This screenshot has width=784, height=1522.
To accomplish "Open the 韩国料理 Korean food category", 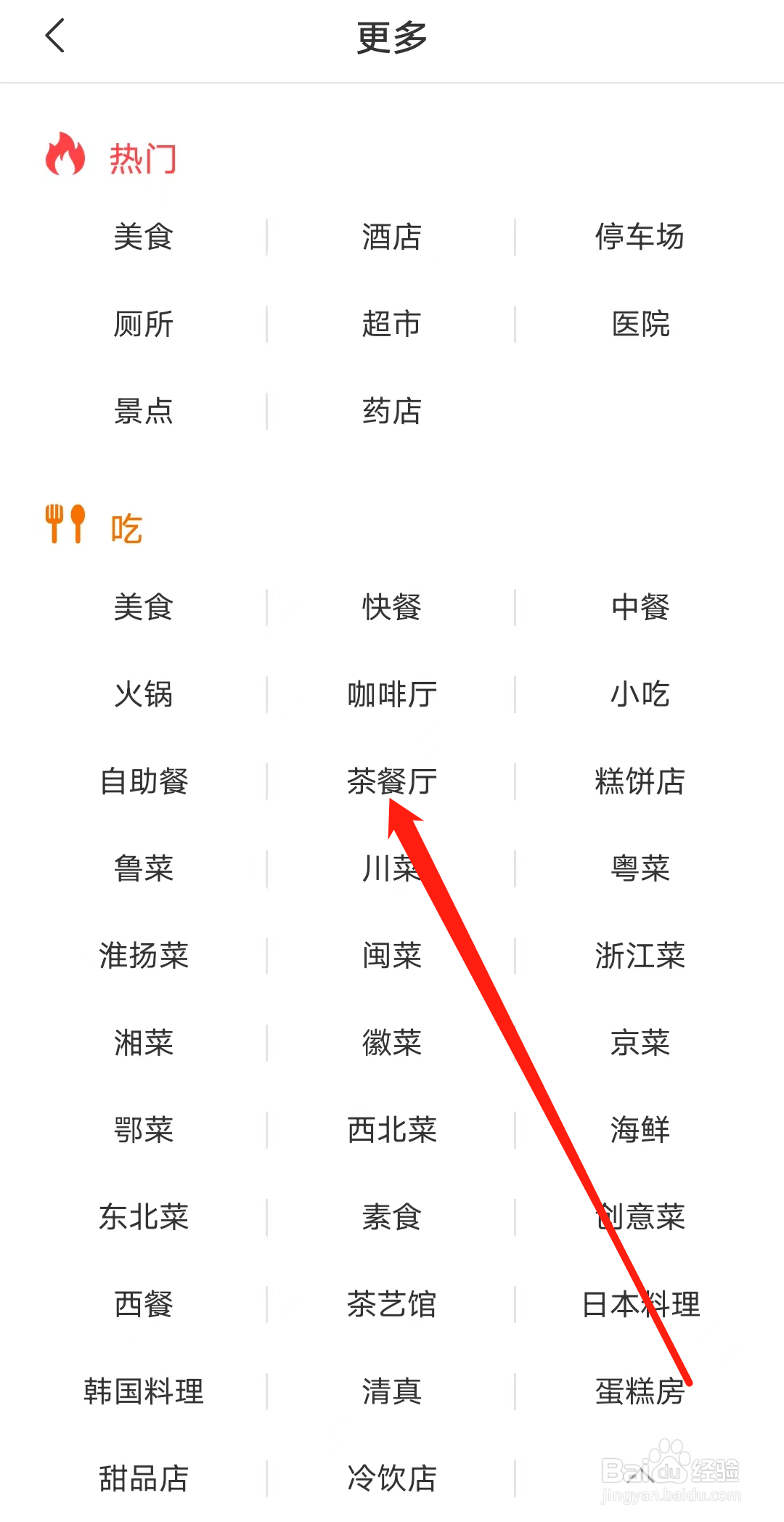I will (x=142, y=1391).
